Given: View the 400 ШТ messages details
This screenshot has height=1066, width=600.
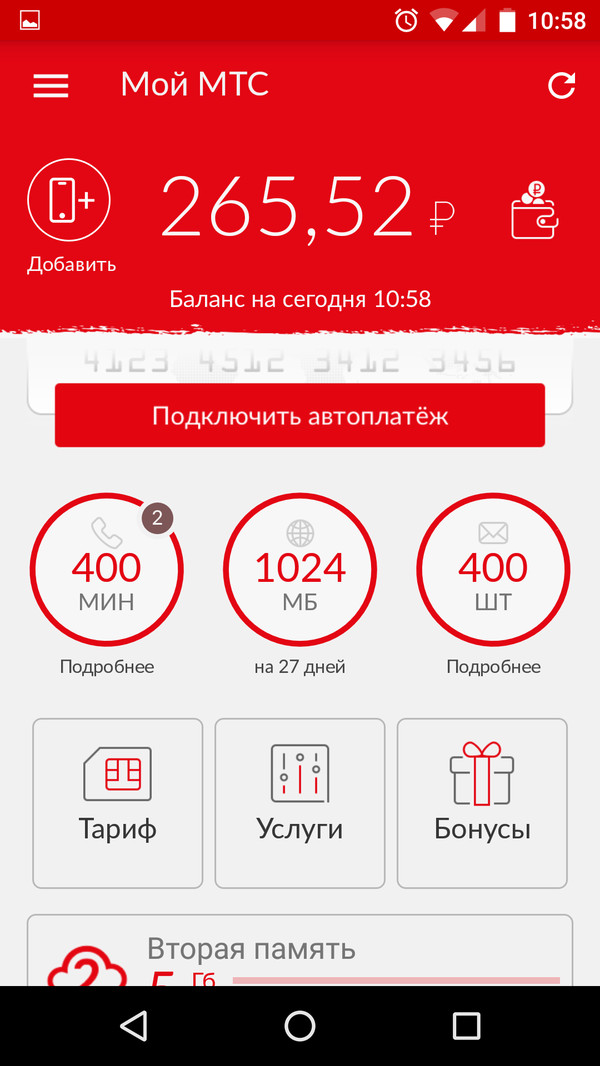Looking at the screenshot, I should [493, 571].
